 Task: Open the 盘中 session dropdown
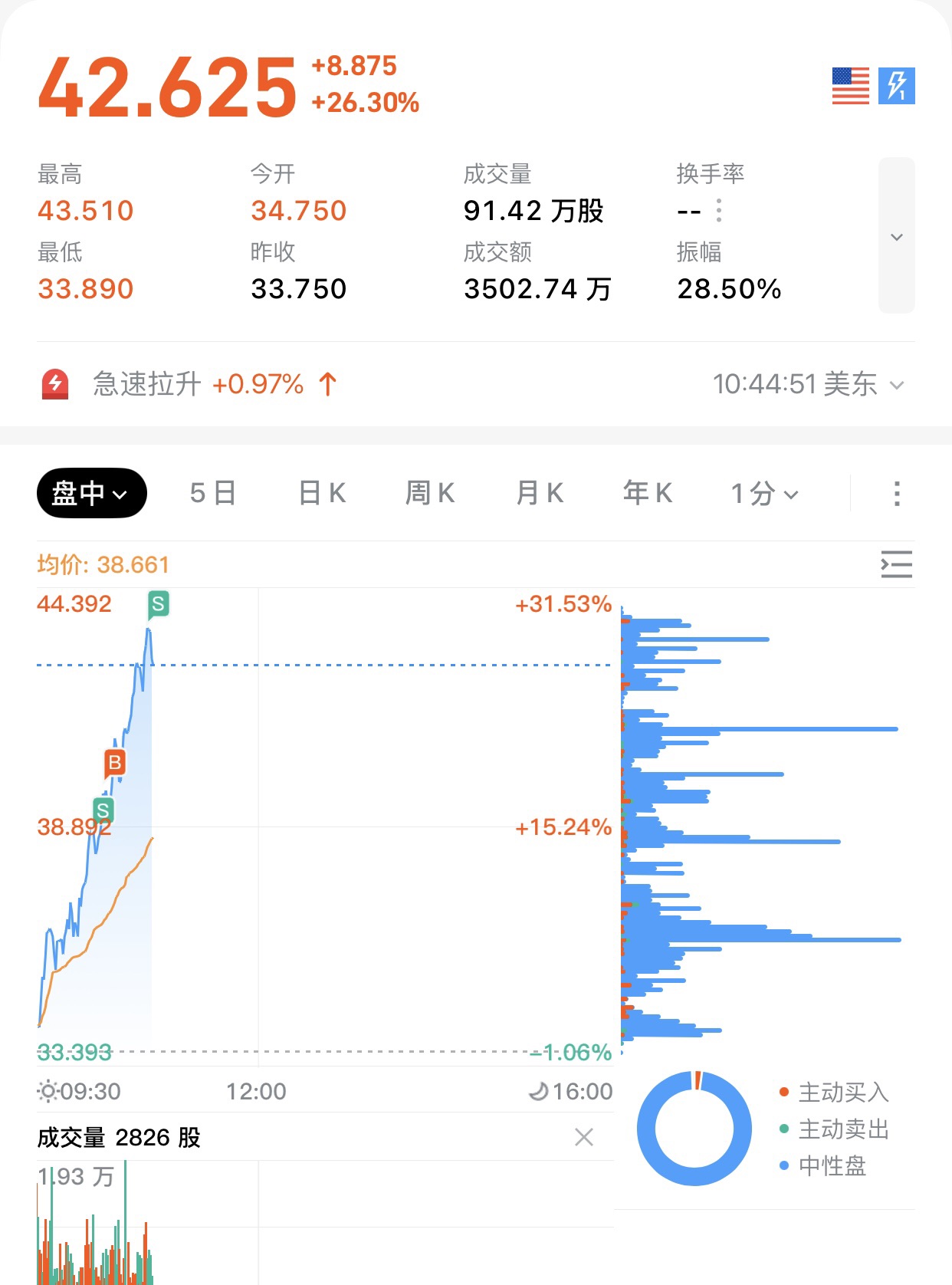point(91,493)
